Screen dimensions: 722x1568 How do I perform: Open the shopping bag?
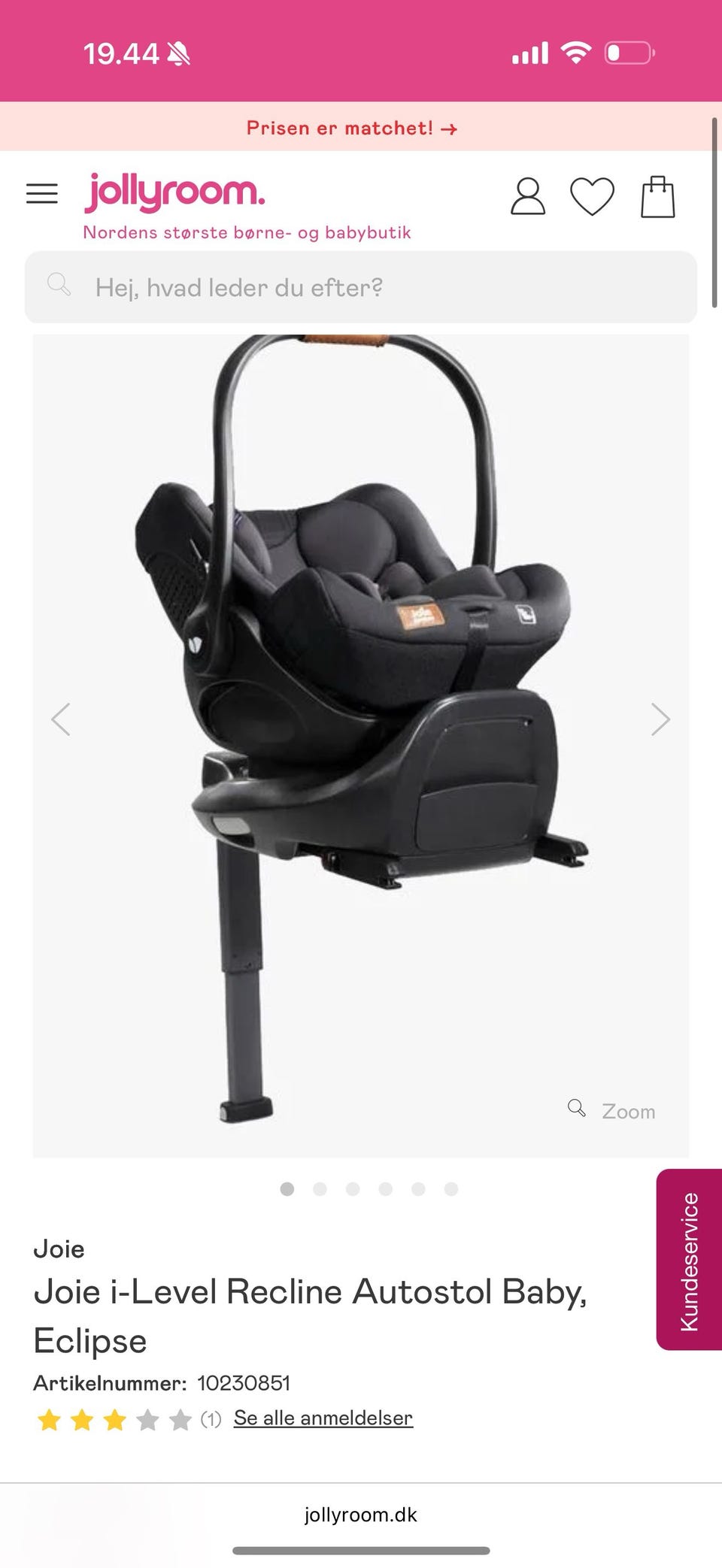click(x=657, y=197)
